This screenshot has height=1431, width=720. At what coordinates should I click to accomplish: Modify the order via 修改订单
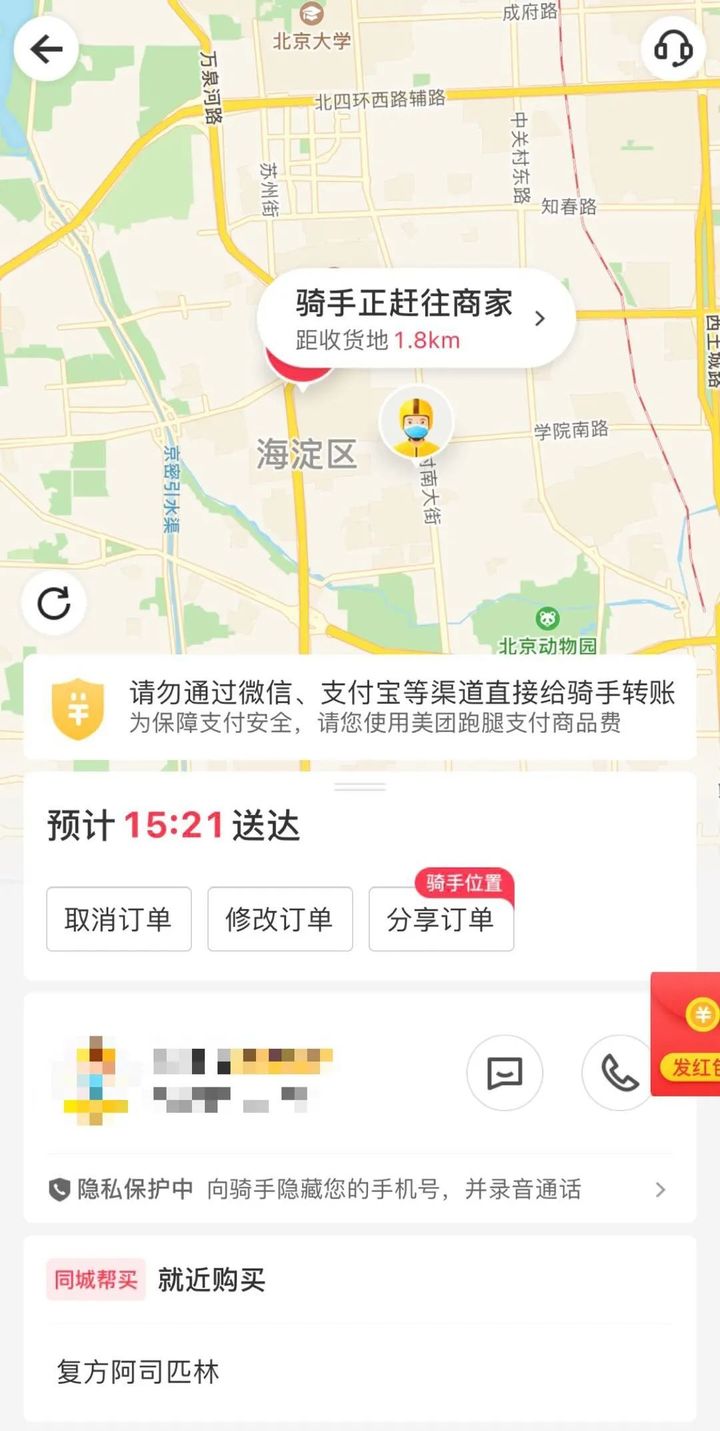(280, 919)
